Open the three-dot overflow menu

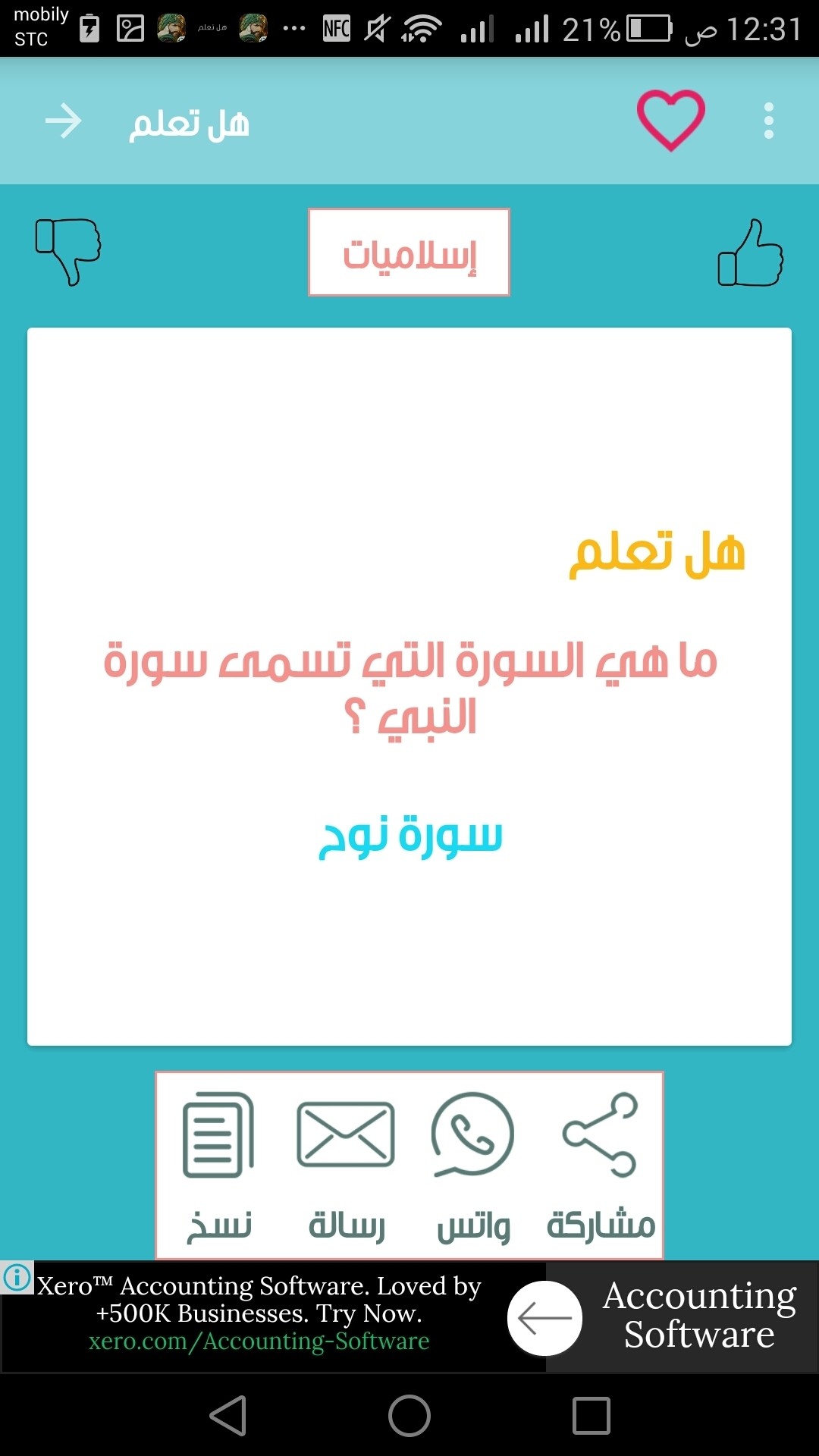(769, 121)
